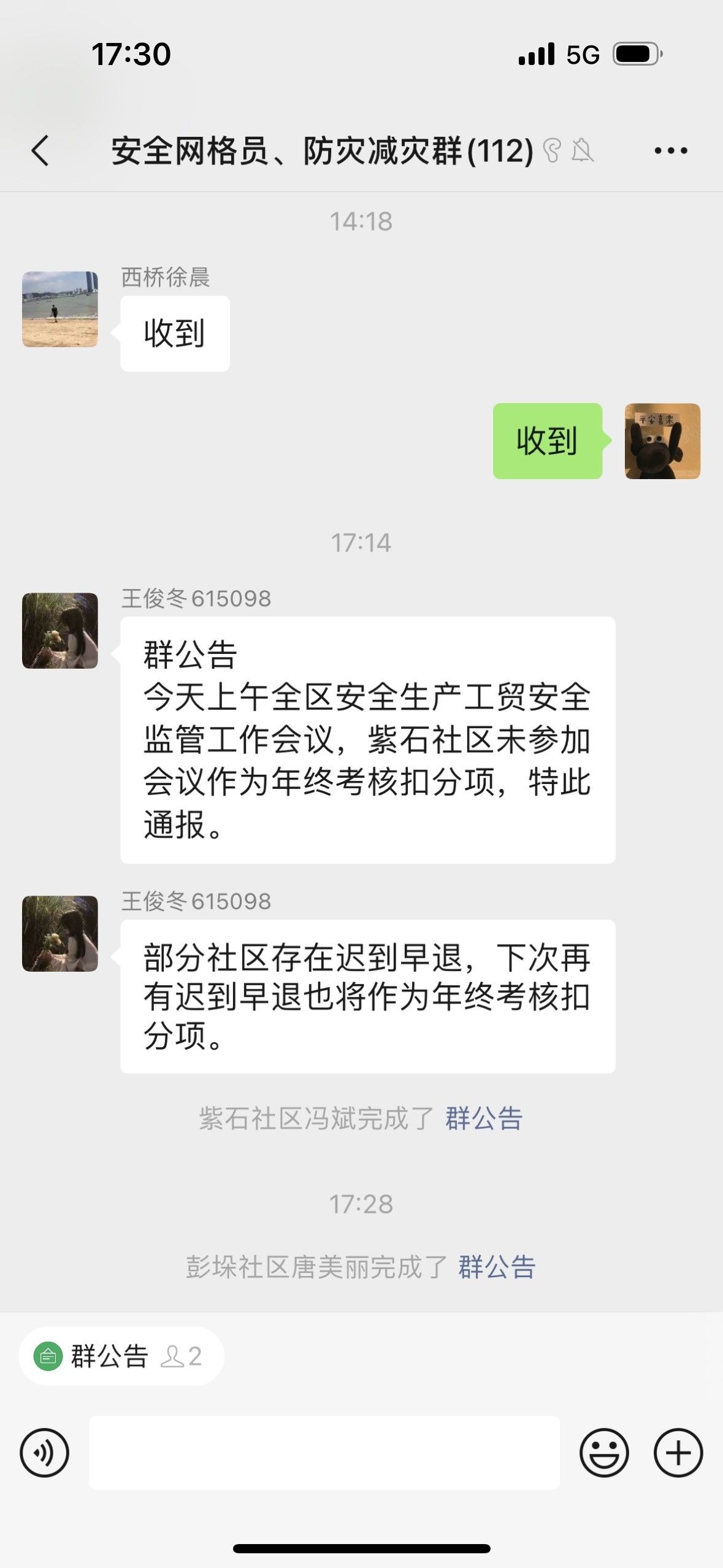Screen dimensions: 723x1568
Task: View my own avatar beside green 收到
Action: coord(662,440)
